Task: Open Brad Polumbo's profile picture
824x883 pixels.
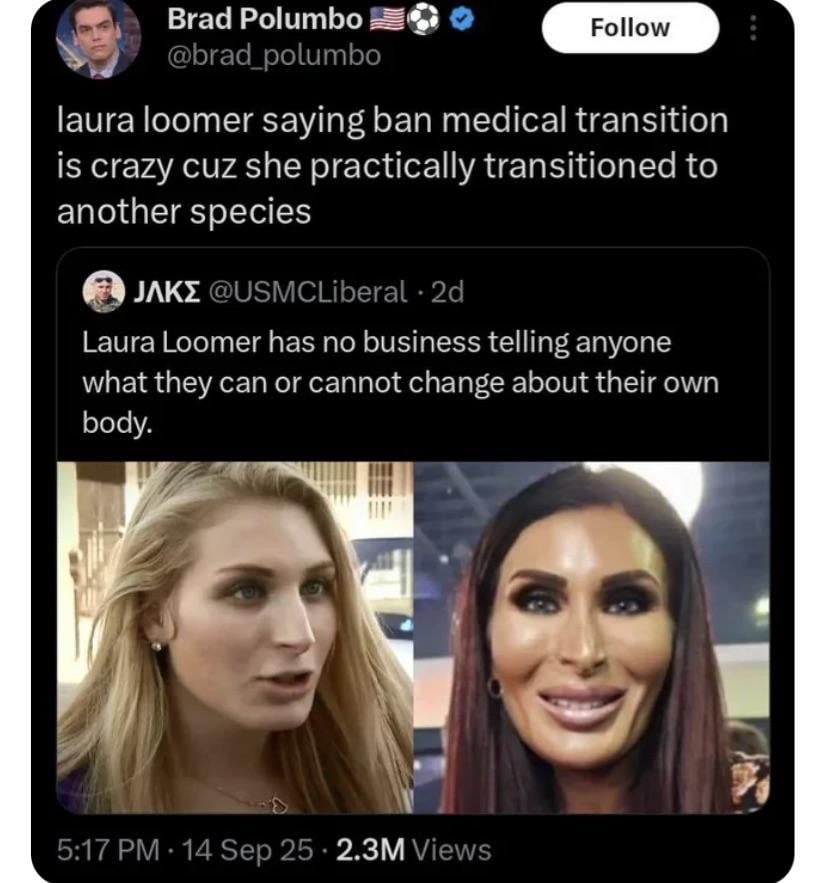Action: tap(97, 37)
